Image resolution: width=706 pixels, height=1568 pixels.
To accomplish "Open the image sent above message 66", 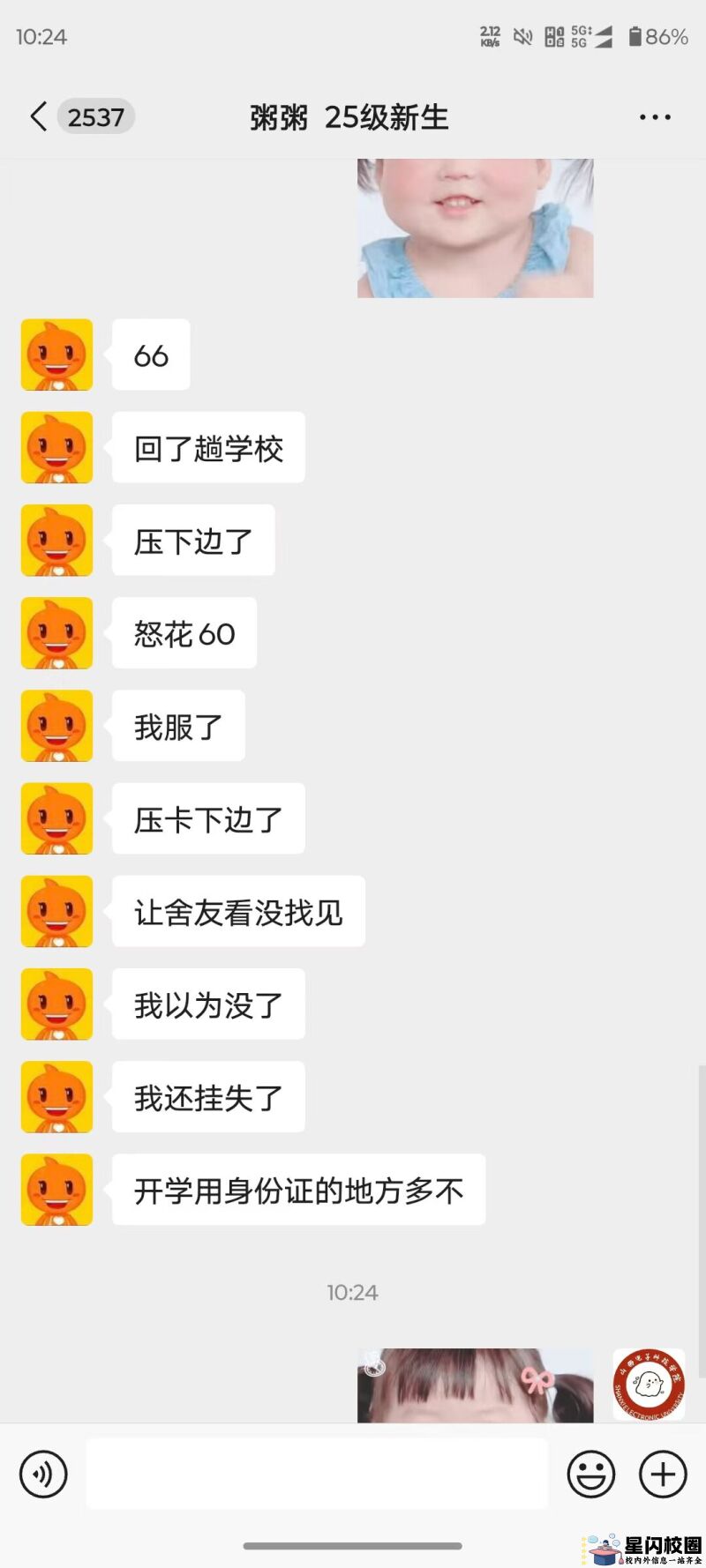I will coord(475,228).
